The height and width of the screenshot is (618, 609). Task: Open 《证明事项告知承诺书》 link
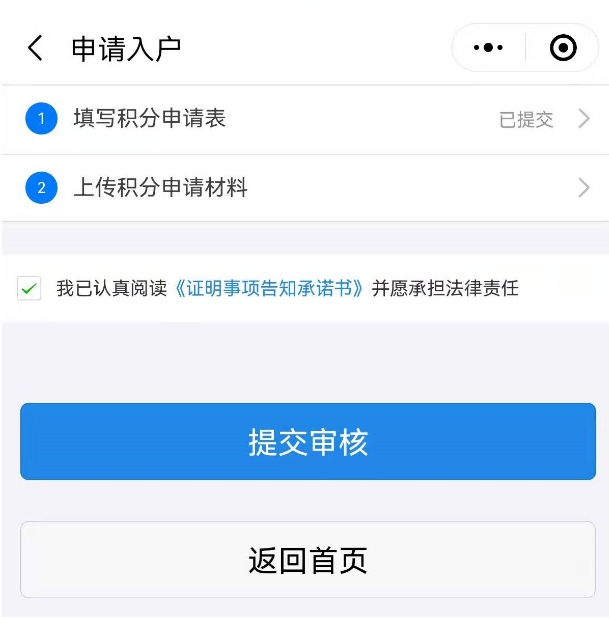pos(269,289)
